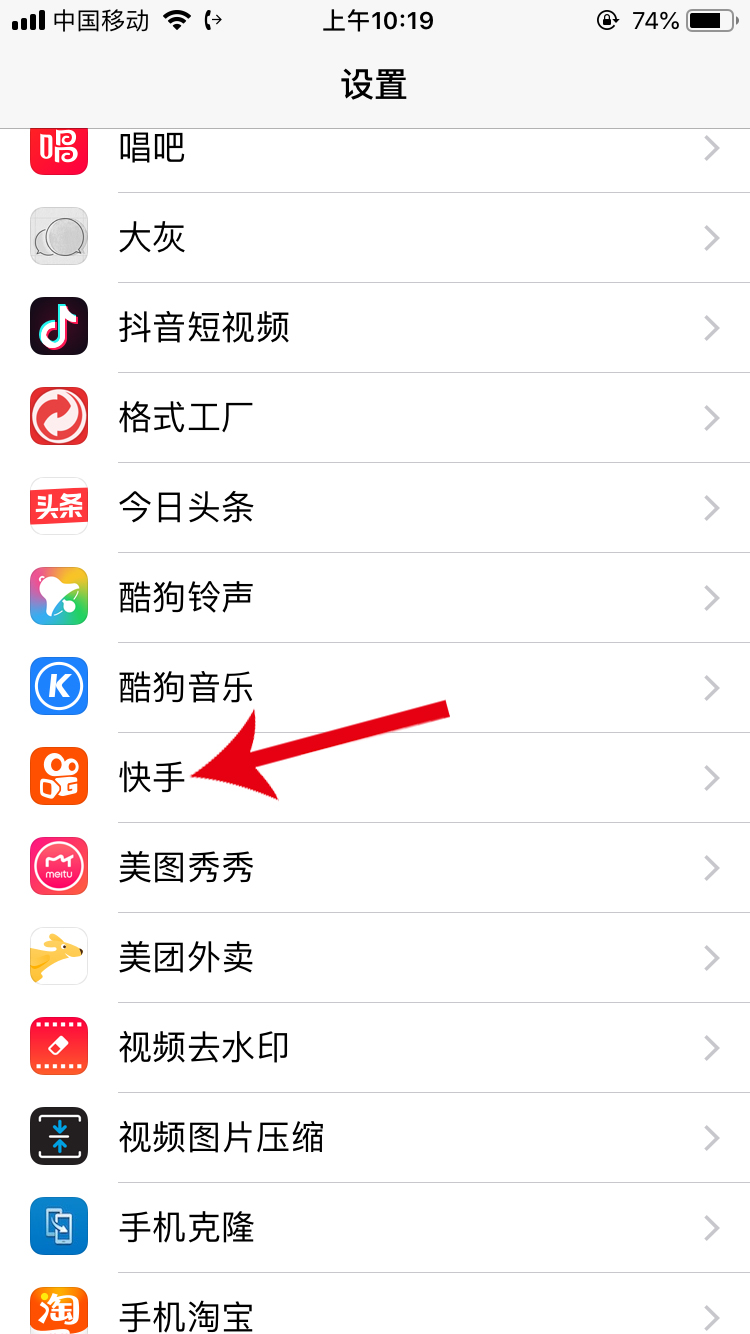The height and width of the screenshot is (1334, 750).
Task: Go to 美图秀秀 settings
Action: 186,868
